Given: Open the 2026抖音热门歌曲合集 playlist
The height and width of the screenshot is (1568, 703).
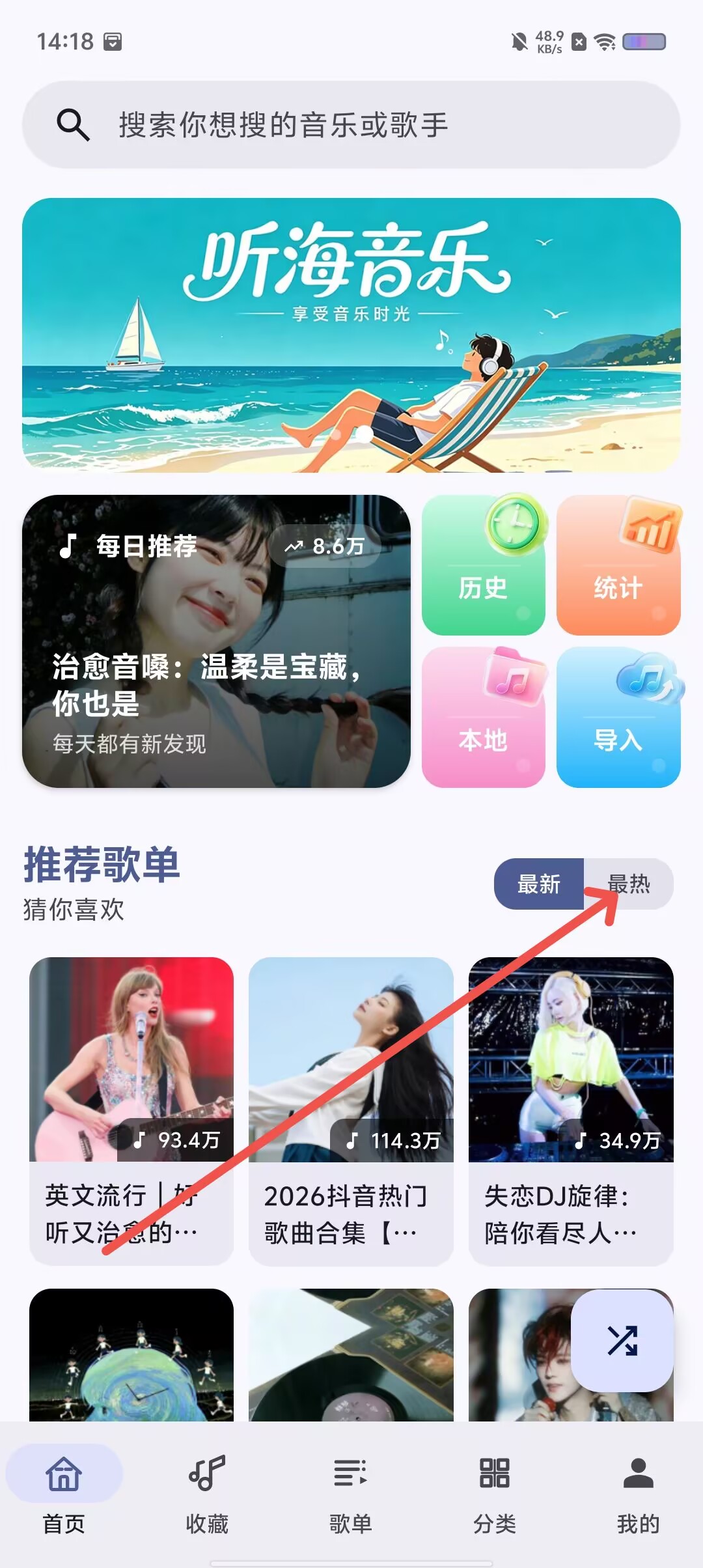Looking at the screenshot, I should pos(351,1111).
